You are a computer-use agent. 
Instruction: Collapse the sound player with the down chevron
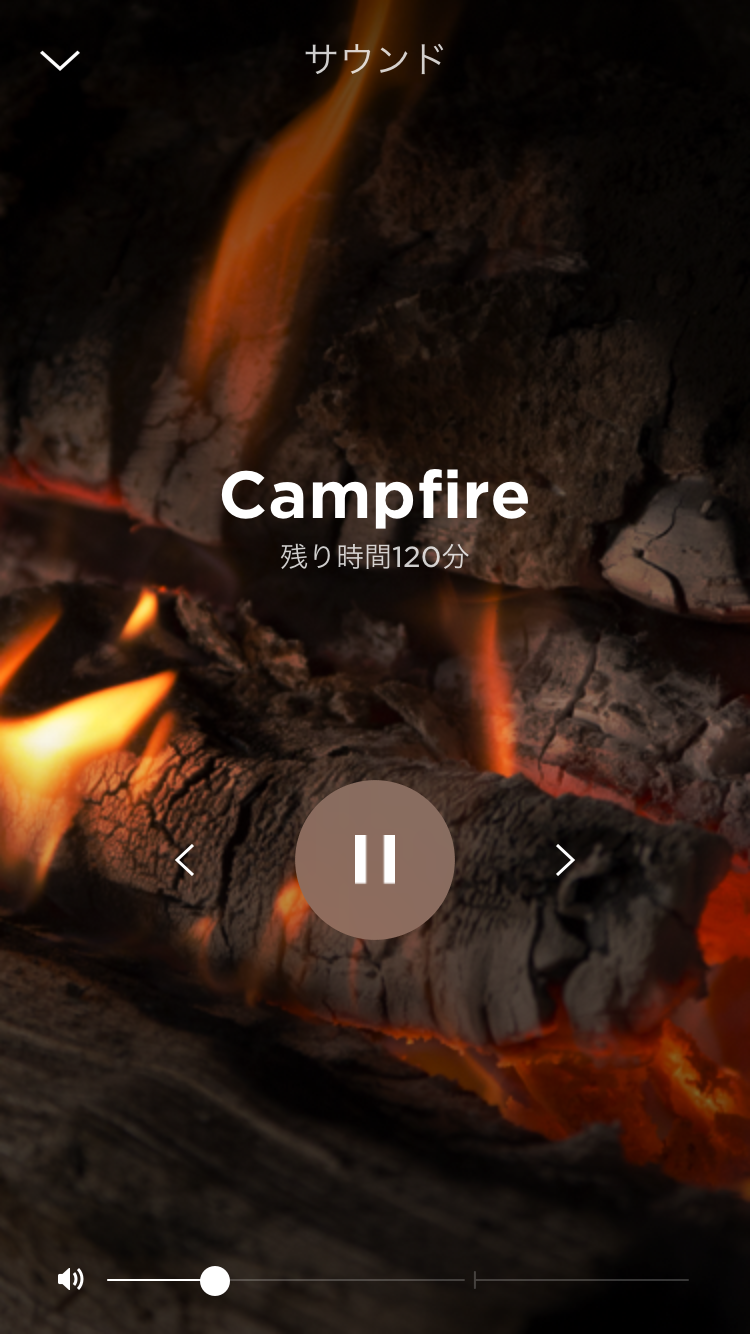tap(60, 60)
